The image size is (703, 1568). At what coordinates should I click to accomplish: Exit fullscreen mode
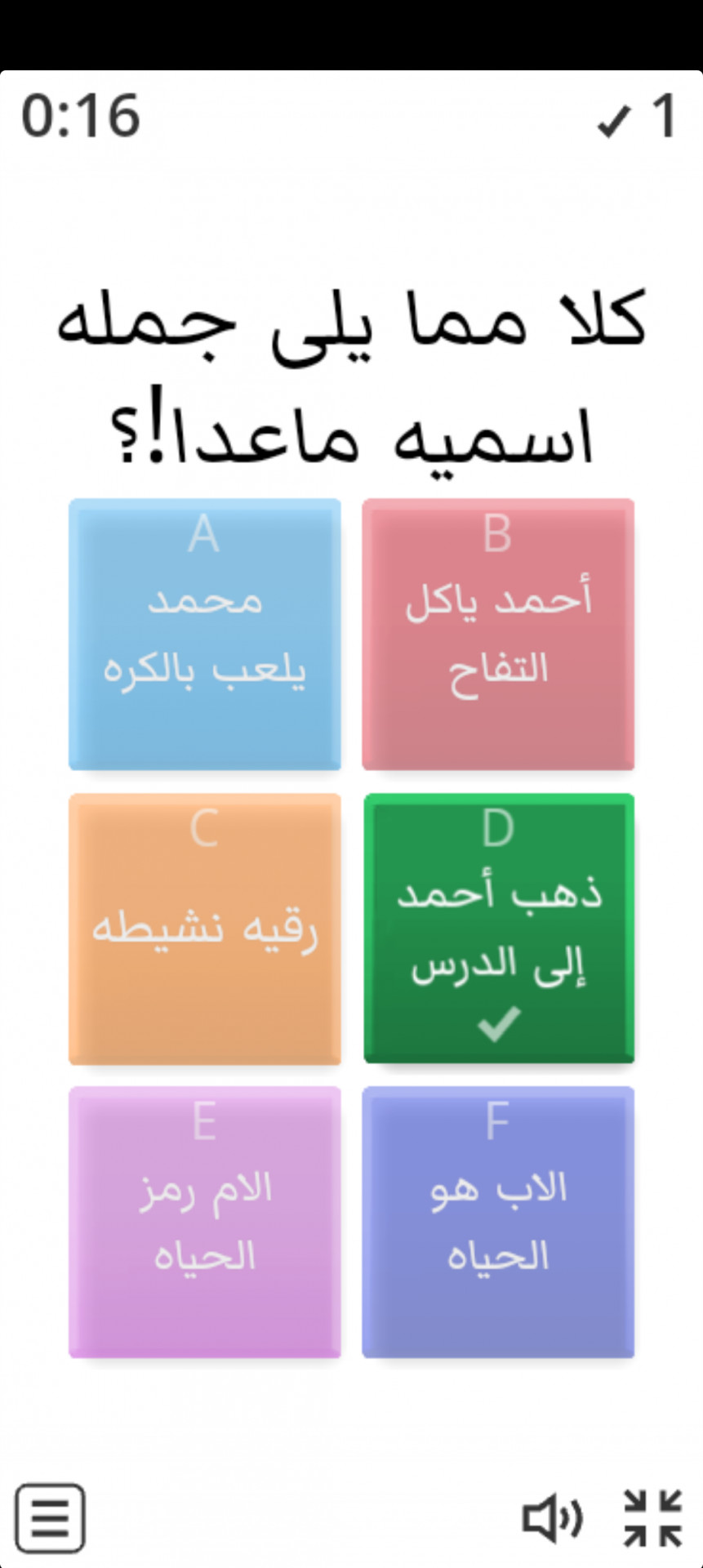click(652, 1518)
